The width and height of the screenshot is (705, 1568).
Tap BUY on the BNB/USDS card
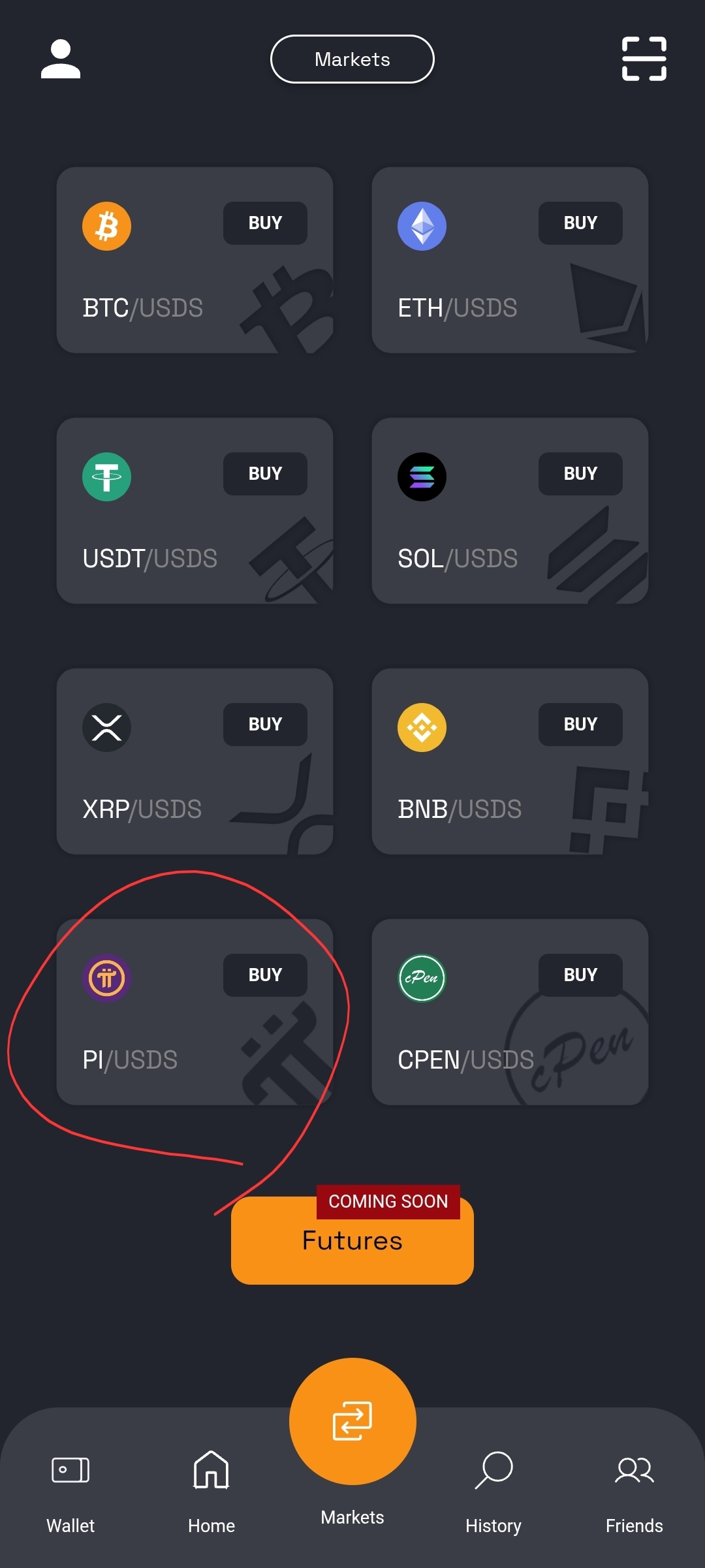coord(580,725)
